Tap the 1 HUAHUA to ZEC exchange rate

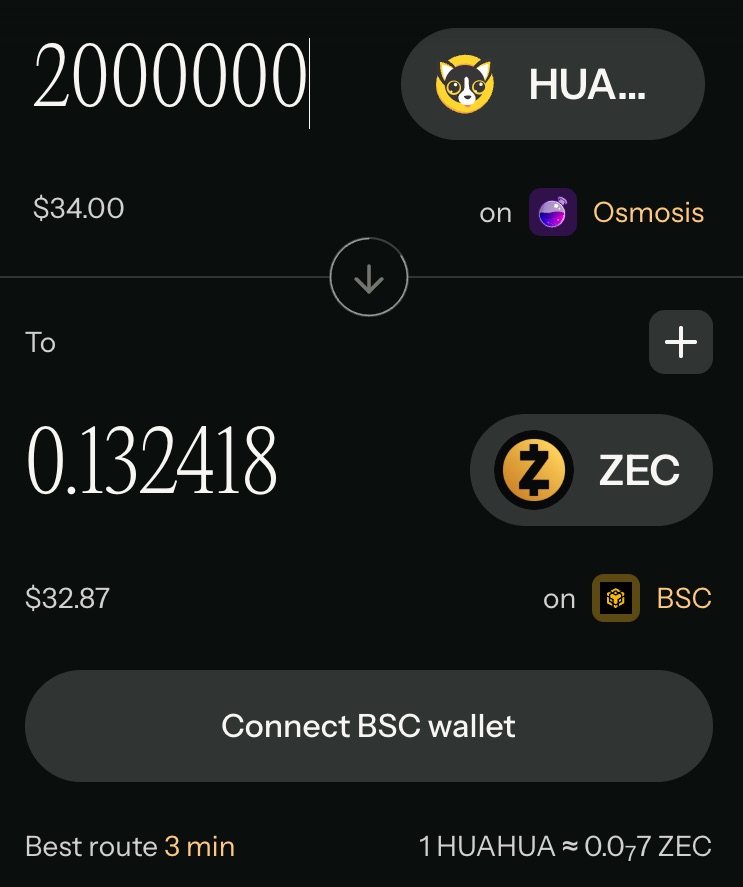[565, 847]
